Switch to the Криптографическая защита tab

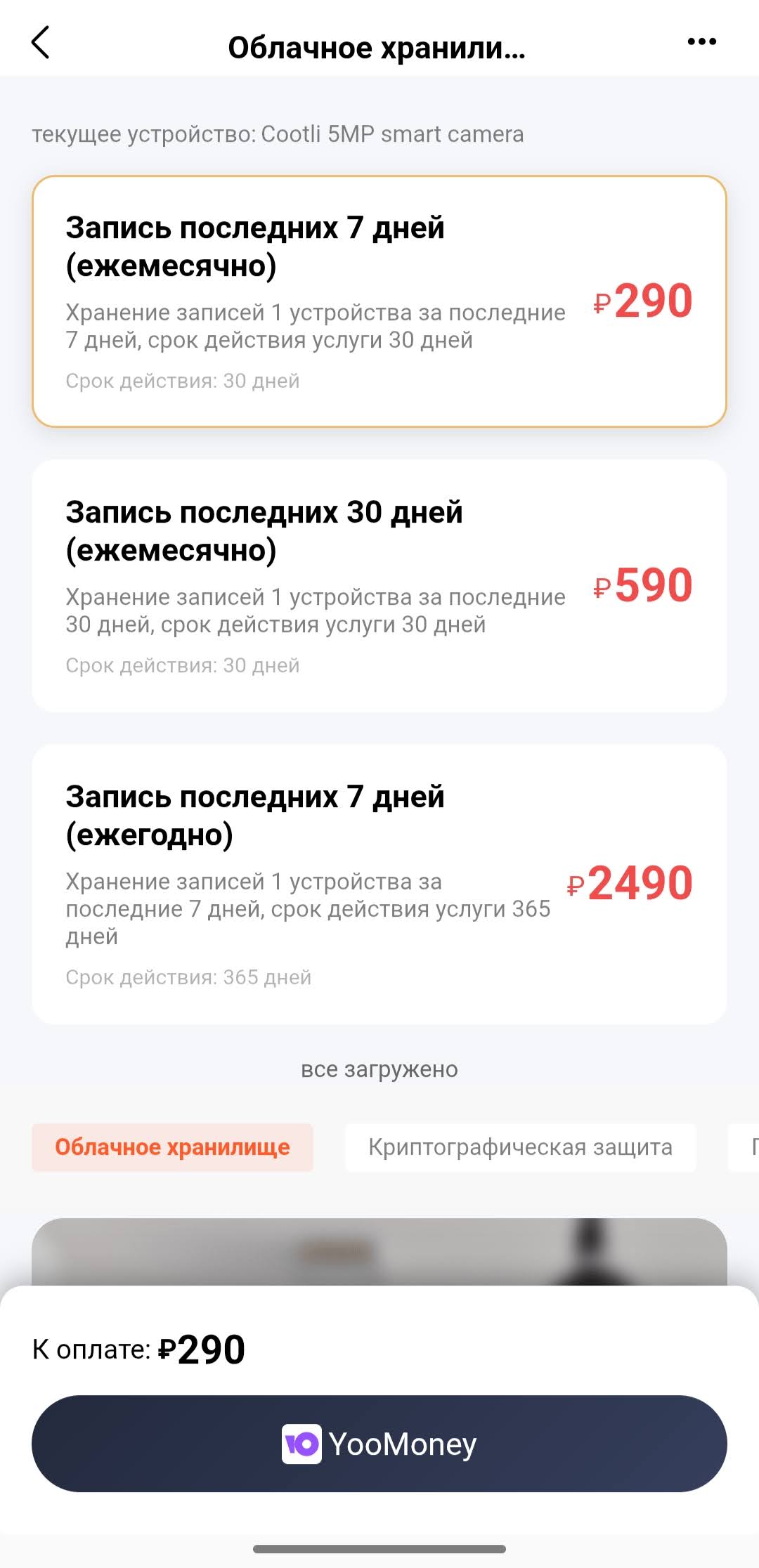(520, 1147)
